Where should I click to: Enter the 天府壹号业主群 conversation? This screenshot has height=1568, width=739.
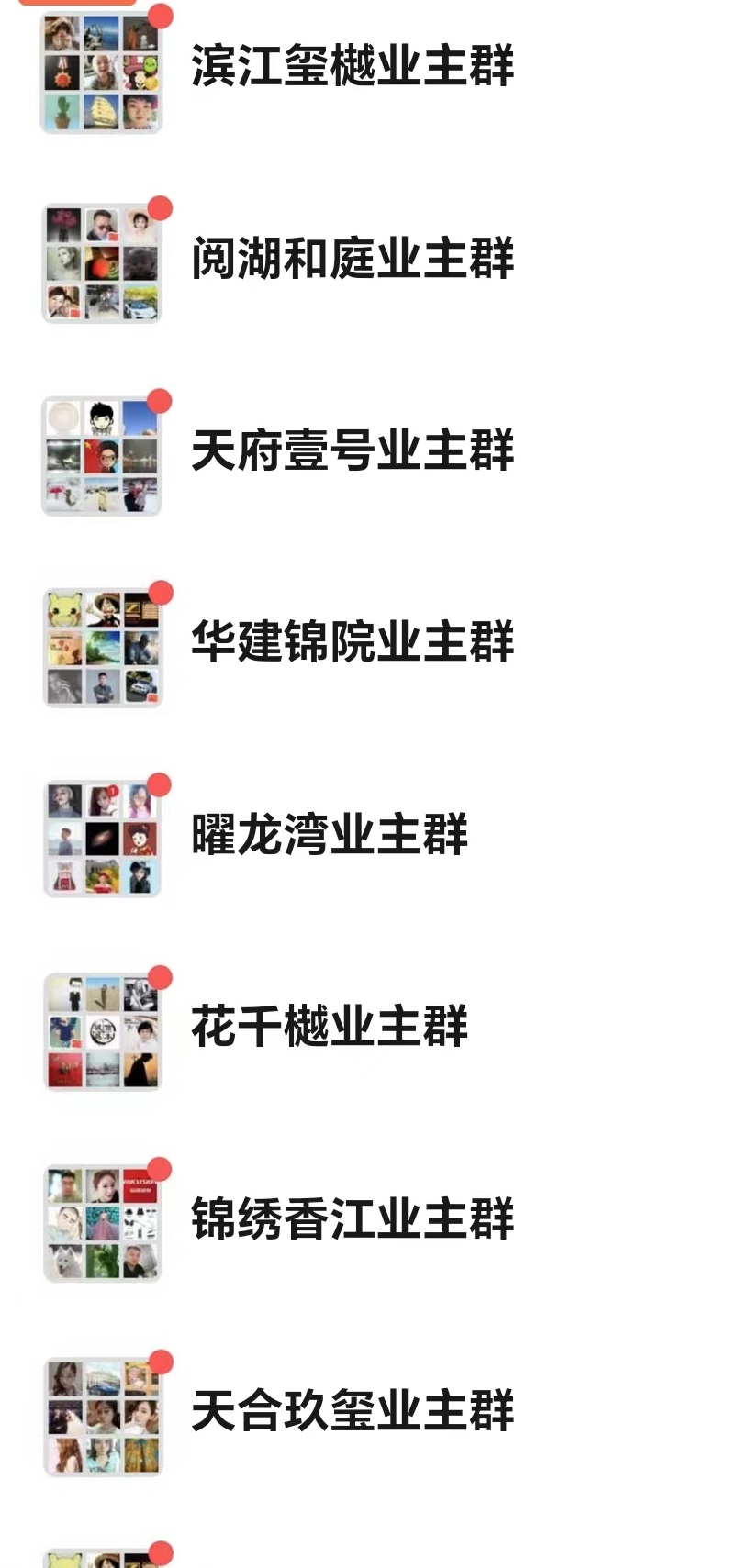point(353,450)
